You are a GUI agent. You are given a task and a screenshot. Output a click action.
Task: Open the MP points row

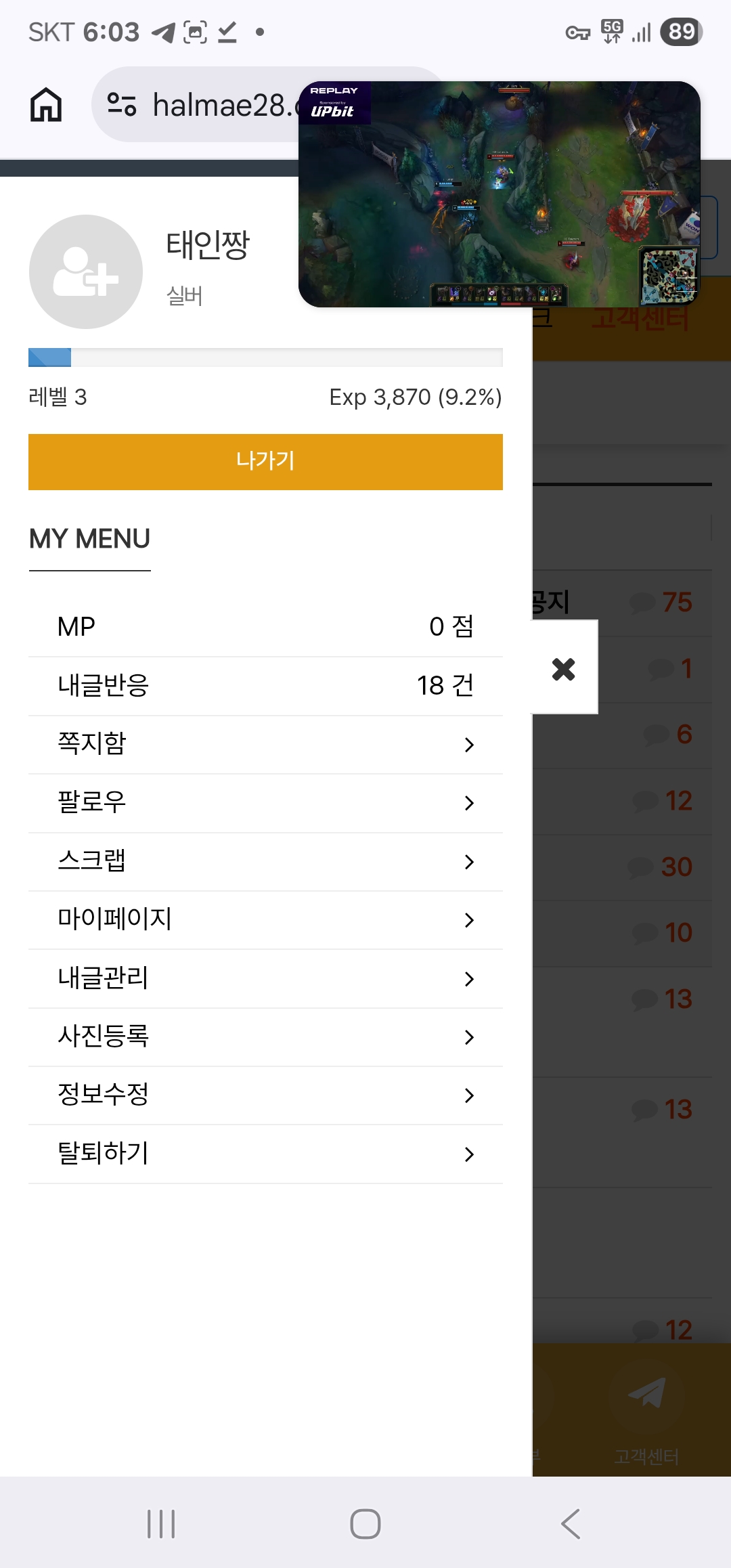pyautogui.click(x=265, y=627)
